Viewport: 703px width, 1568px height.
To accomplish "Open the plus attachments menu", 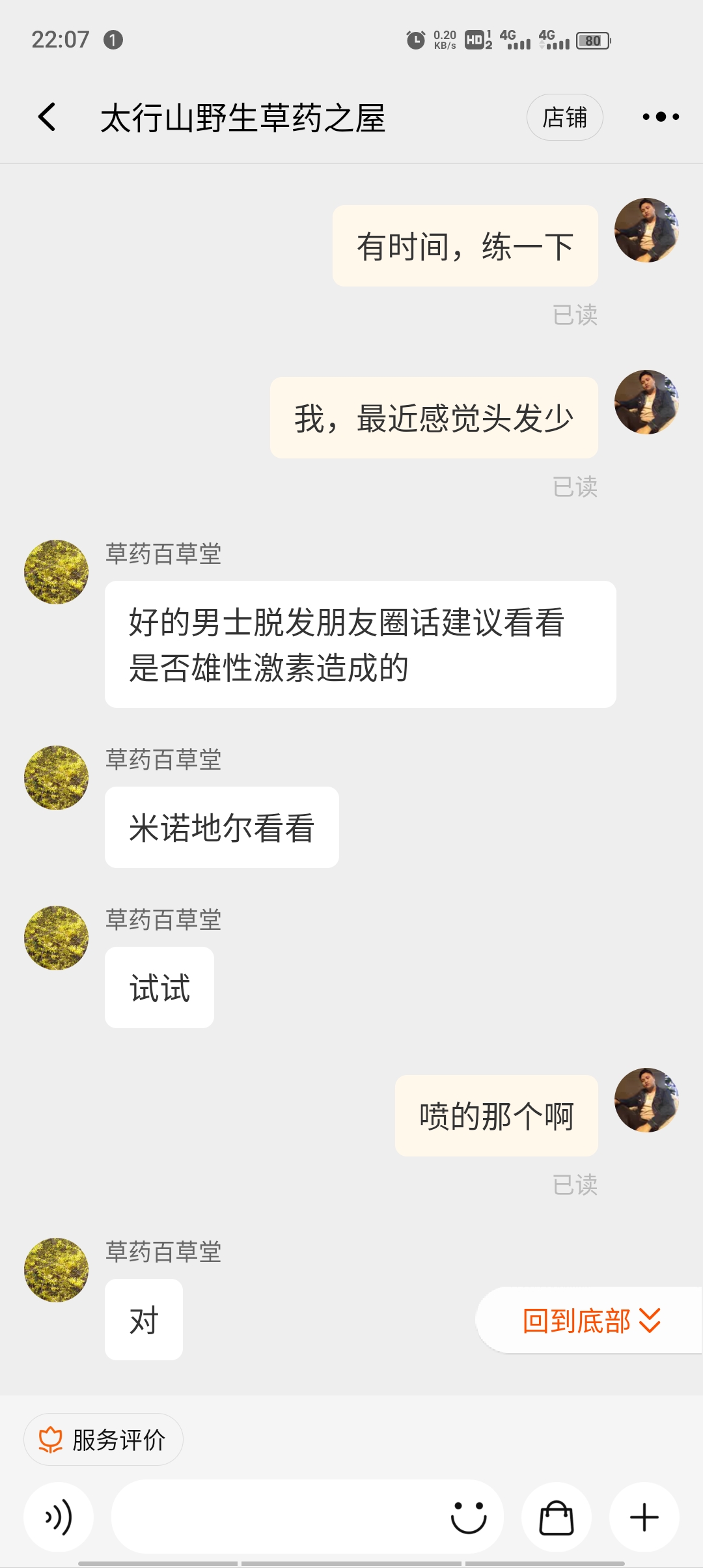I will (644, 1518).
